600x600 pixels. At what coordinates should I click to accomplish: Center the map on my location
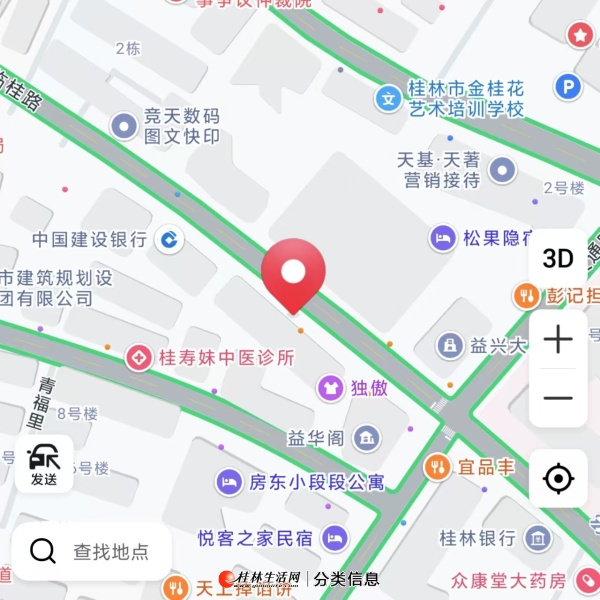(558, 479)
